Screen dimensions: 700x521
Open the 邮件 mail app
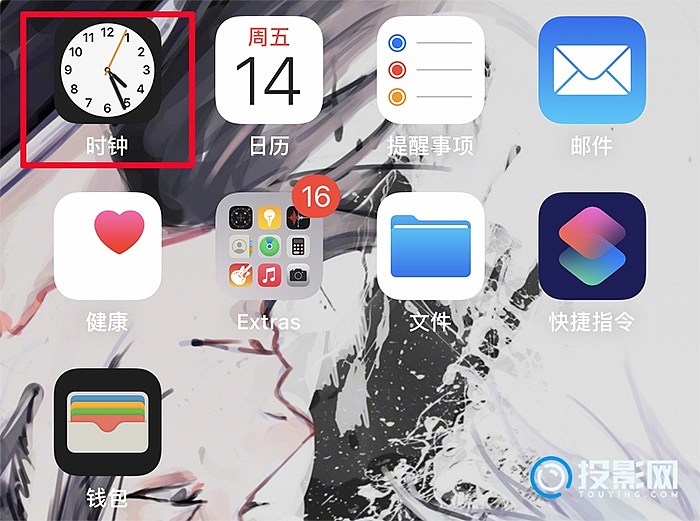coord(592,69)
